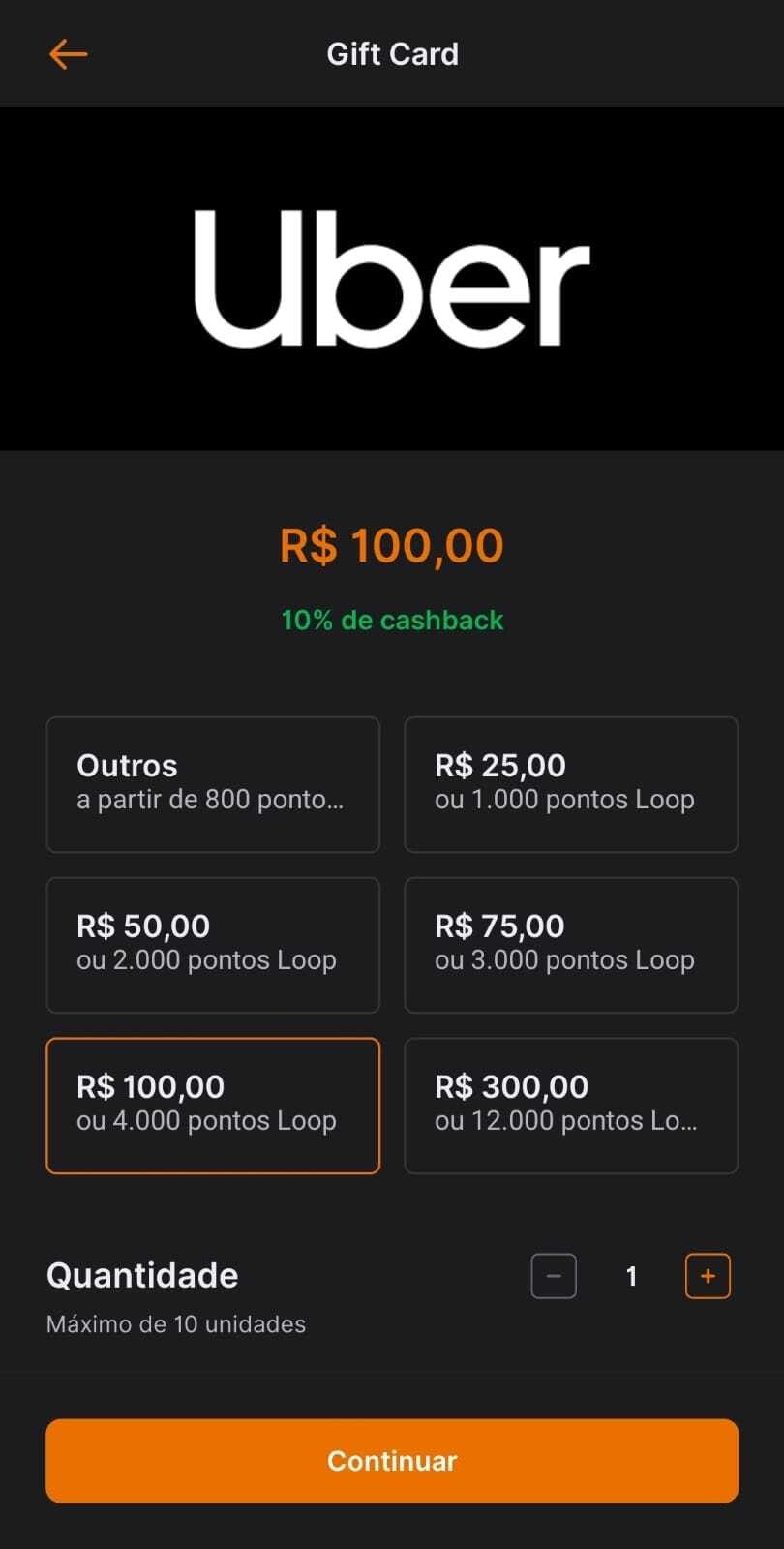Decrease quantity with the minus button
This screenshot has height=1549, width=784.
(554, 1276)
